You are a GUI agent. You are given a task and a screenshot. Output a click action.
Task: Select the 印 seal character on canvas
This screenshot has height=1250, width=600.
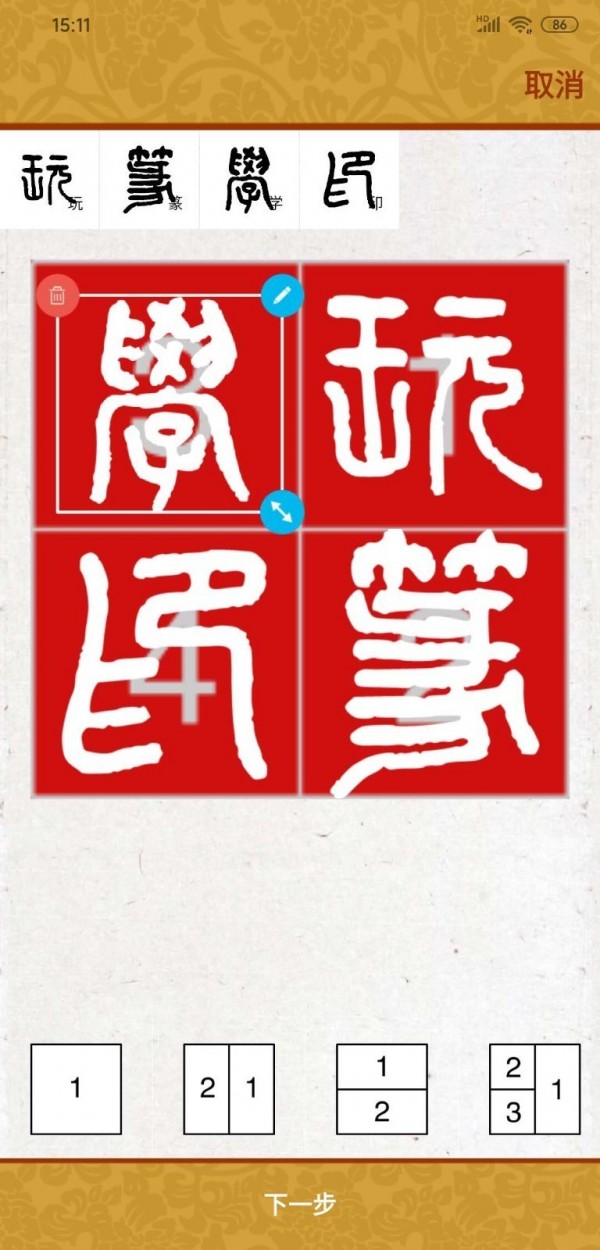tap(166, 663)
